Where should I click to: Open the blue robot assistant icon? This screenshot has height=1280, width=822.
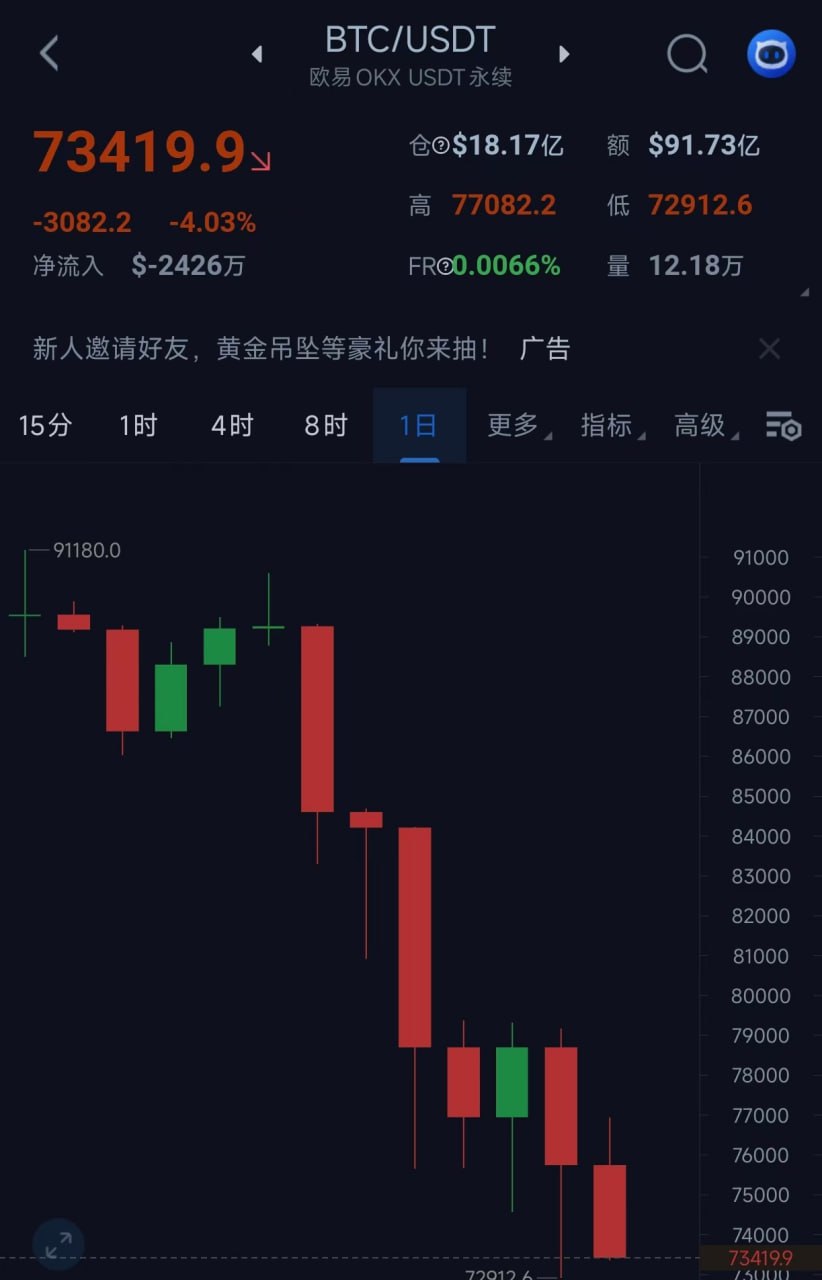click(771, 54)
